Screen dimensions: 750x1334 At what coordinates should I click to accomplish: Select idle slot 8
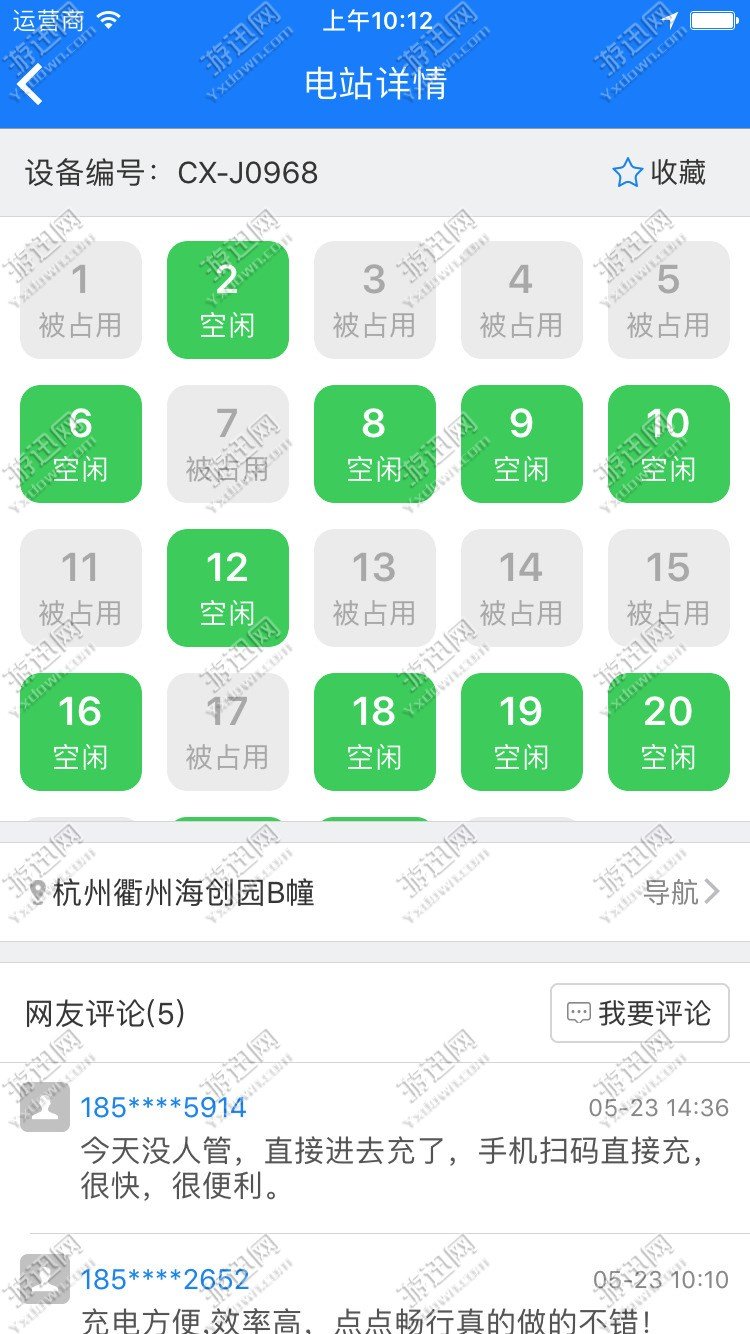click(x=375, y=444)
